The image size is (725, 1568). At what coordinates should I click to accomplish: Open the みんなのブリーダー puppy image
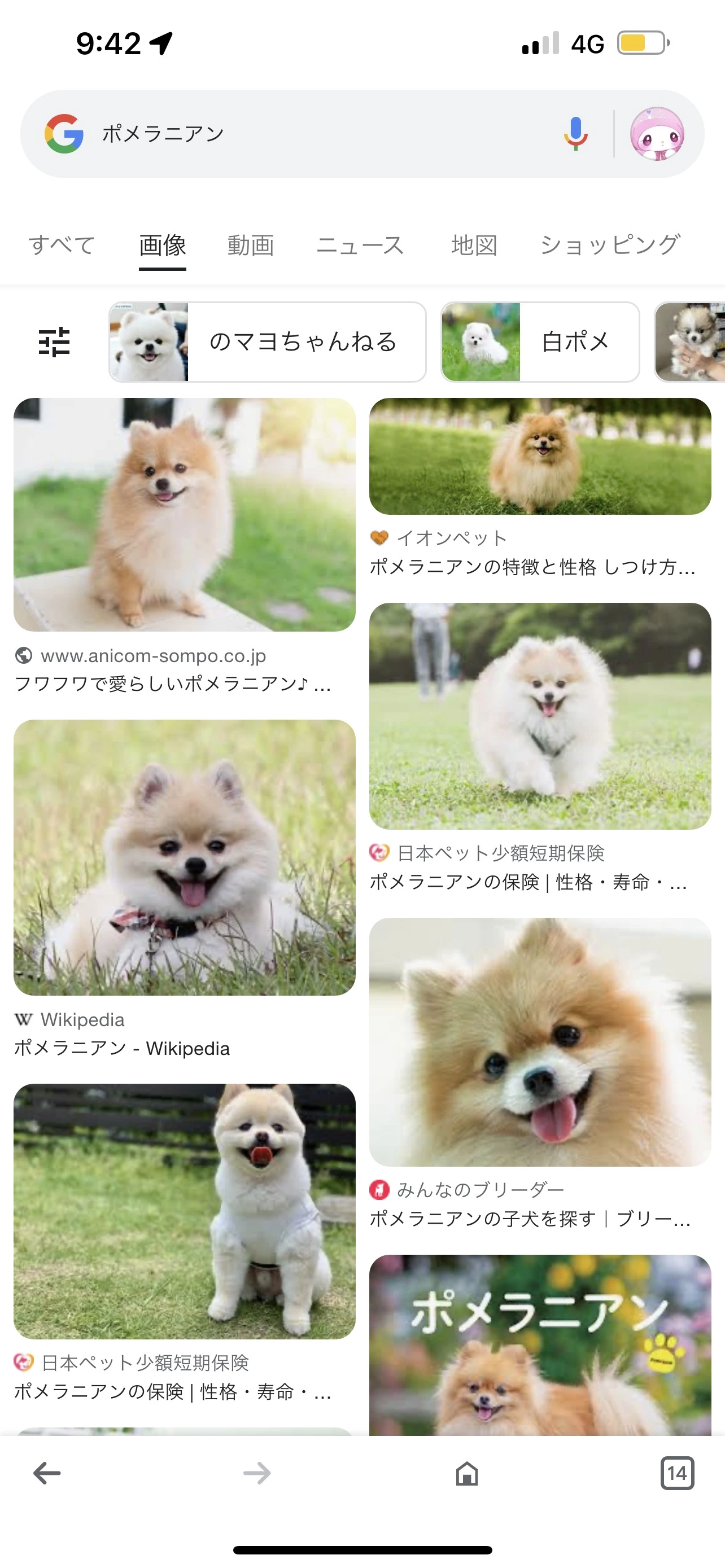point(540,1042)
